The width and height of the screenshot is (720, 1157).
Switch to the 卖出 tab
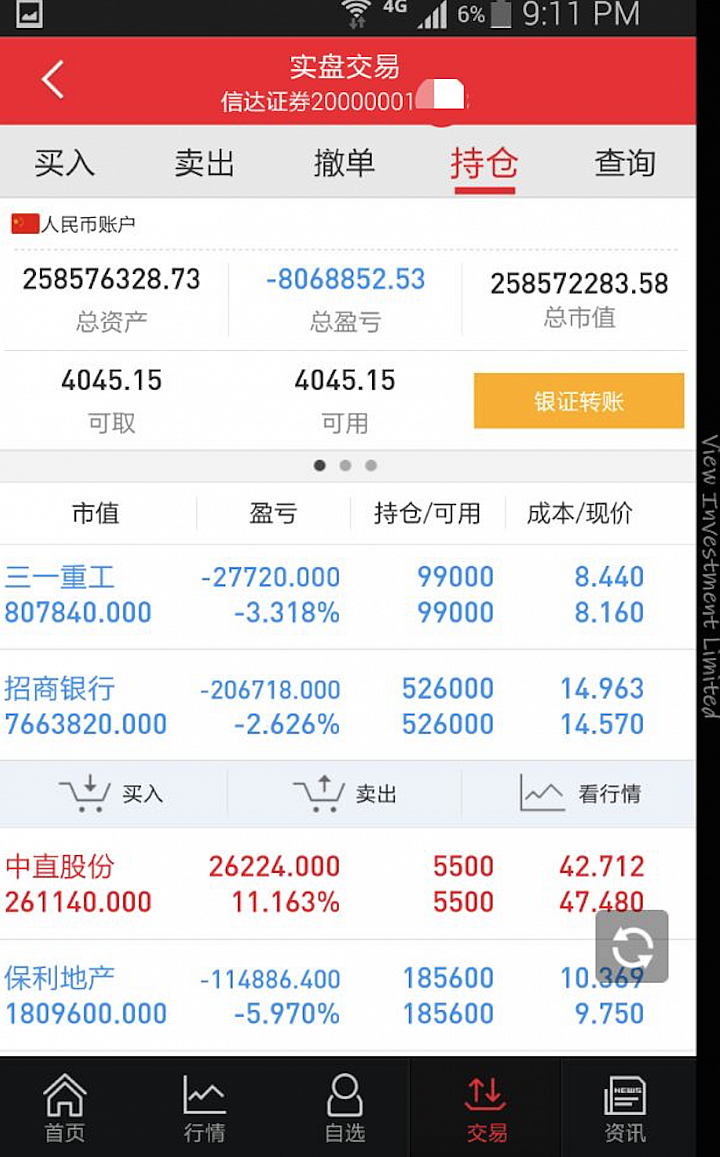tap(204, 162)
